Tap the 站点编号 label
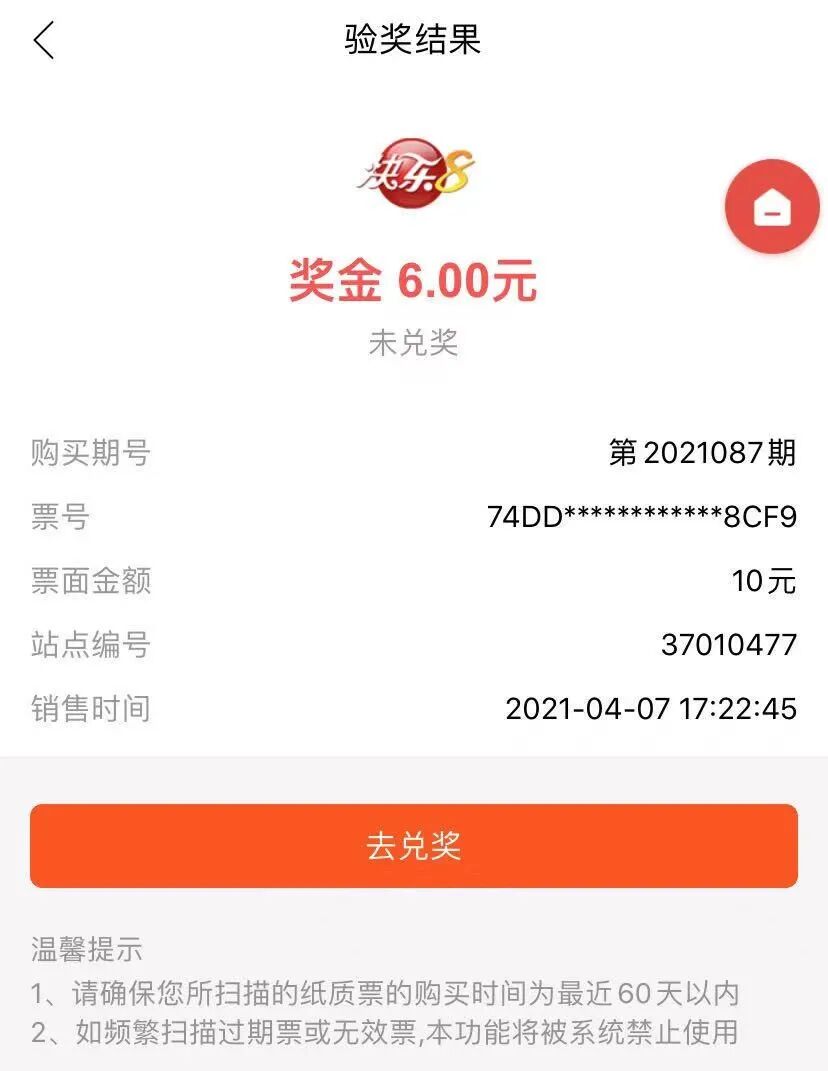The image size is (828, 1071). (90, 646)
